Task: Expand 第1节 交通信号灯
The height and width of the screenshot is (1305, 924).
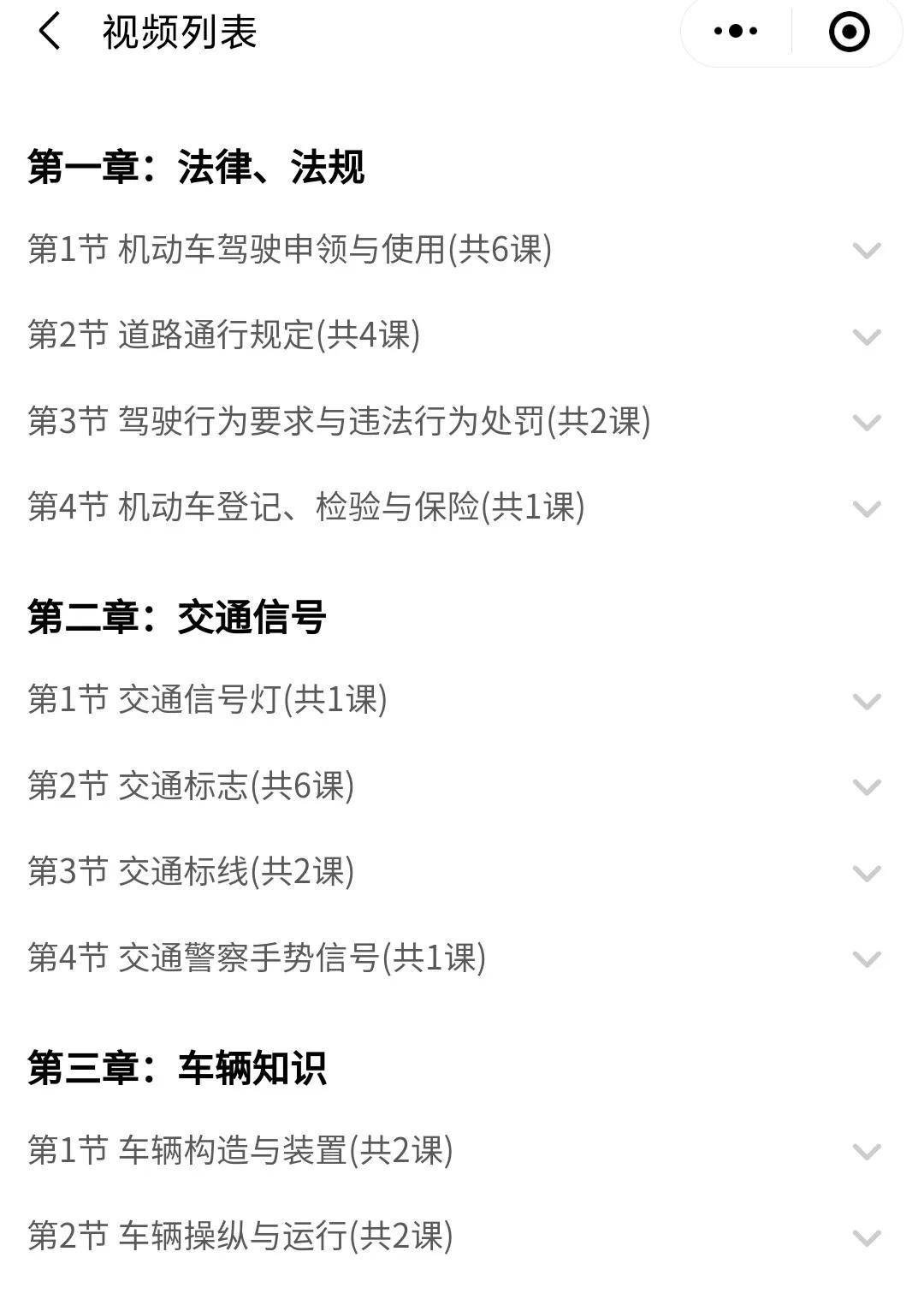Action: 867,702
